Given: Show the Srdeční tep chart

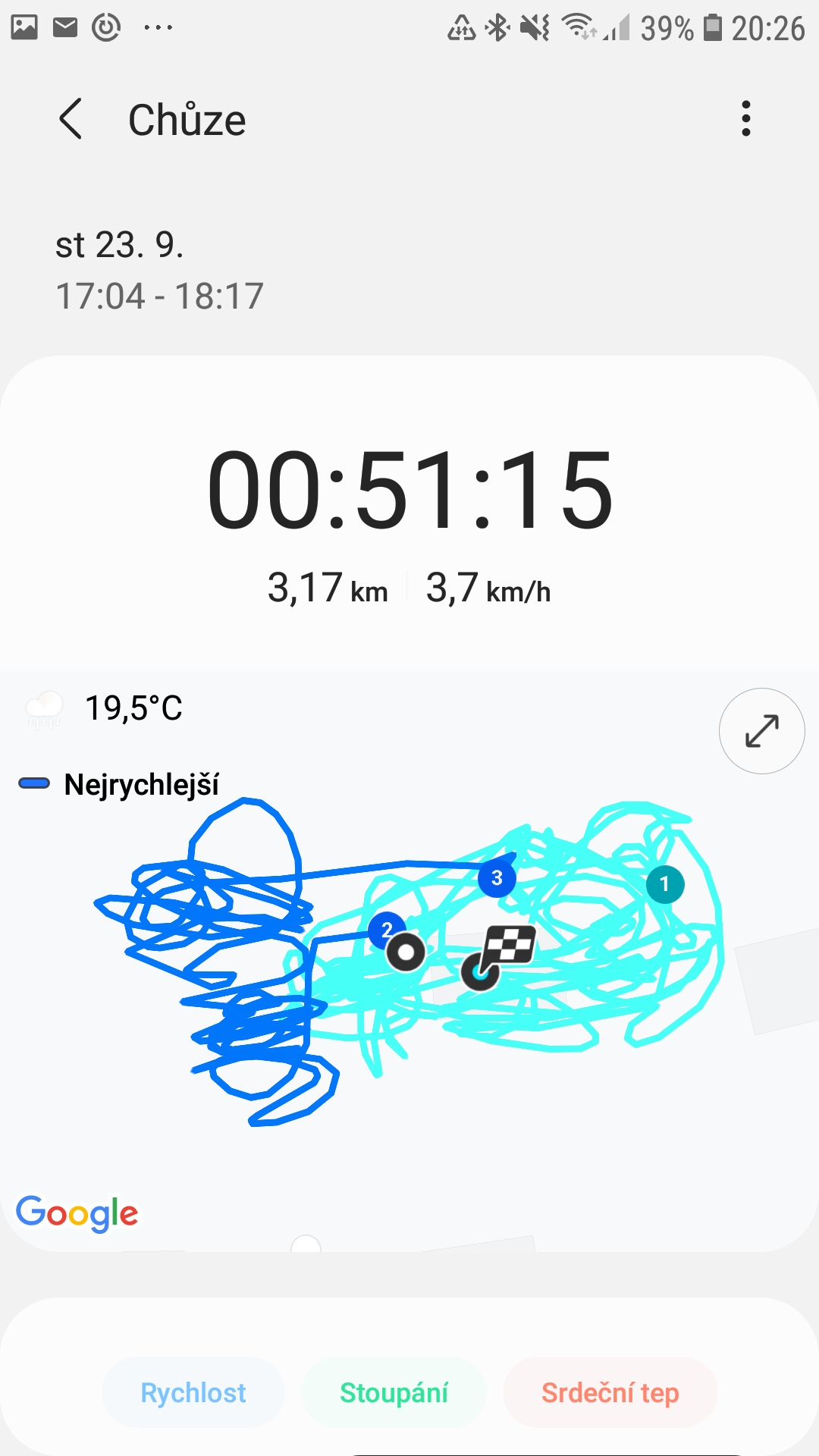Looking at the screenshot, I should pos(610,1393).
